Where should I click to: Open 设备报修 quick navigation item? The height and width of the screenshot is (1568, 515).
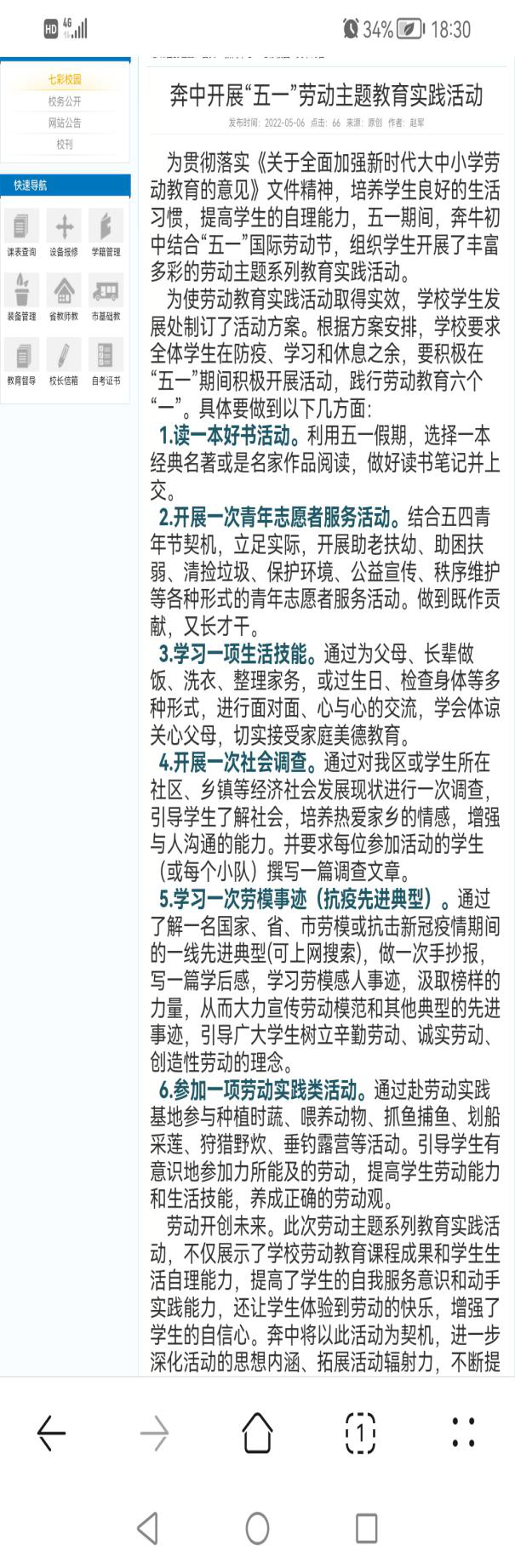tap(64, 232)
